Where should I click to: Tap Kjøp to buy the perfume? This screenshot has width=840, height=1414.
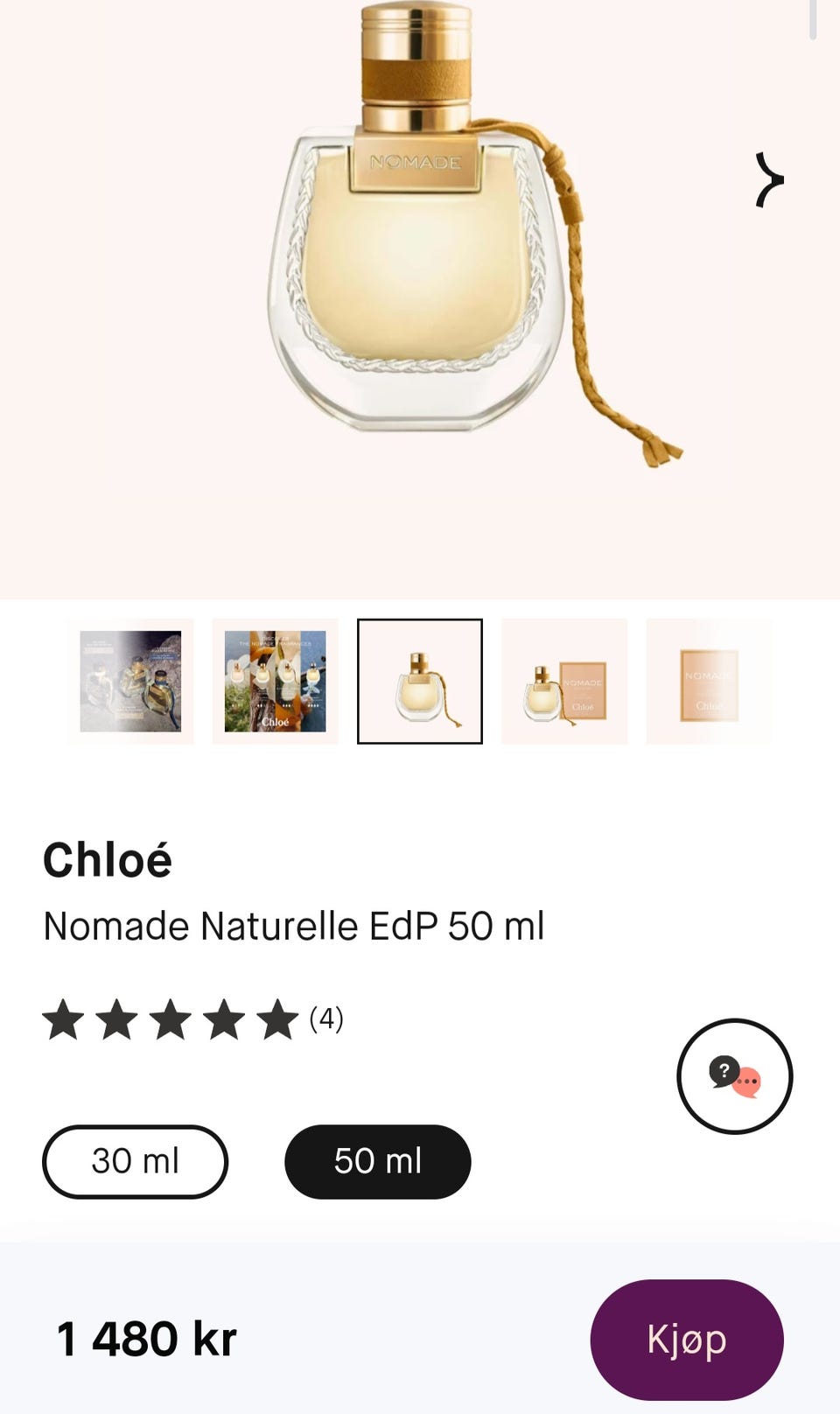tap(687, 1339)
